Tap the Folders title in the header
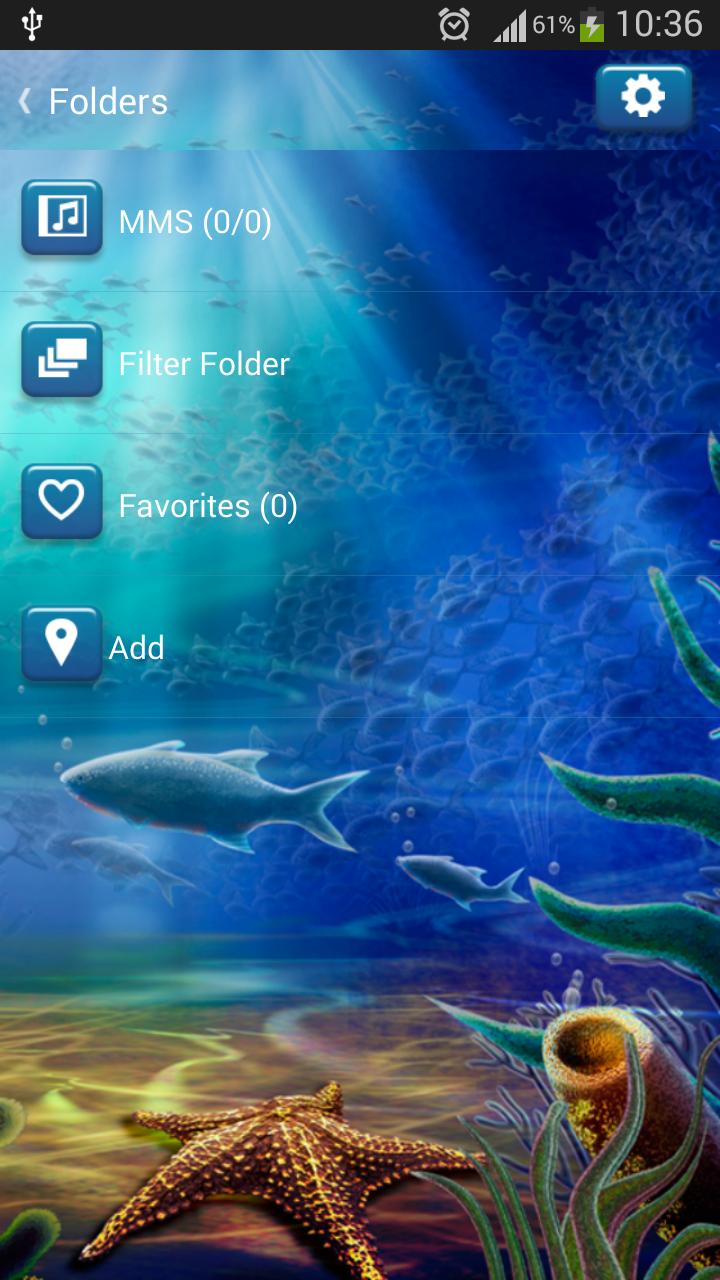Viewport: 720px width, 1280px height. (x=109, y=100)
